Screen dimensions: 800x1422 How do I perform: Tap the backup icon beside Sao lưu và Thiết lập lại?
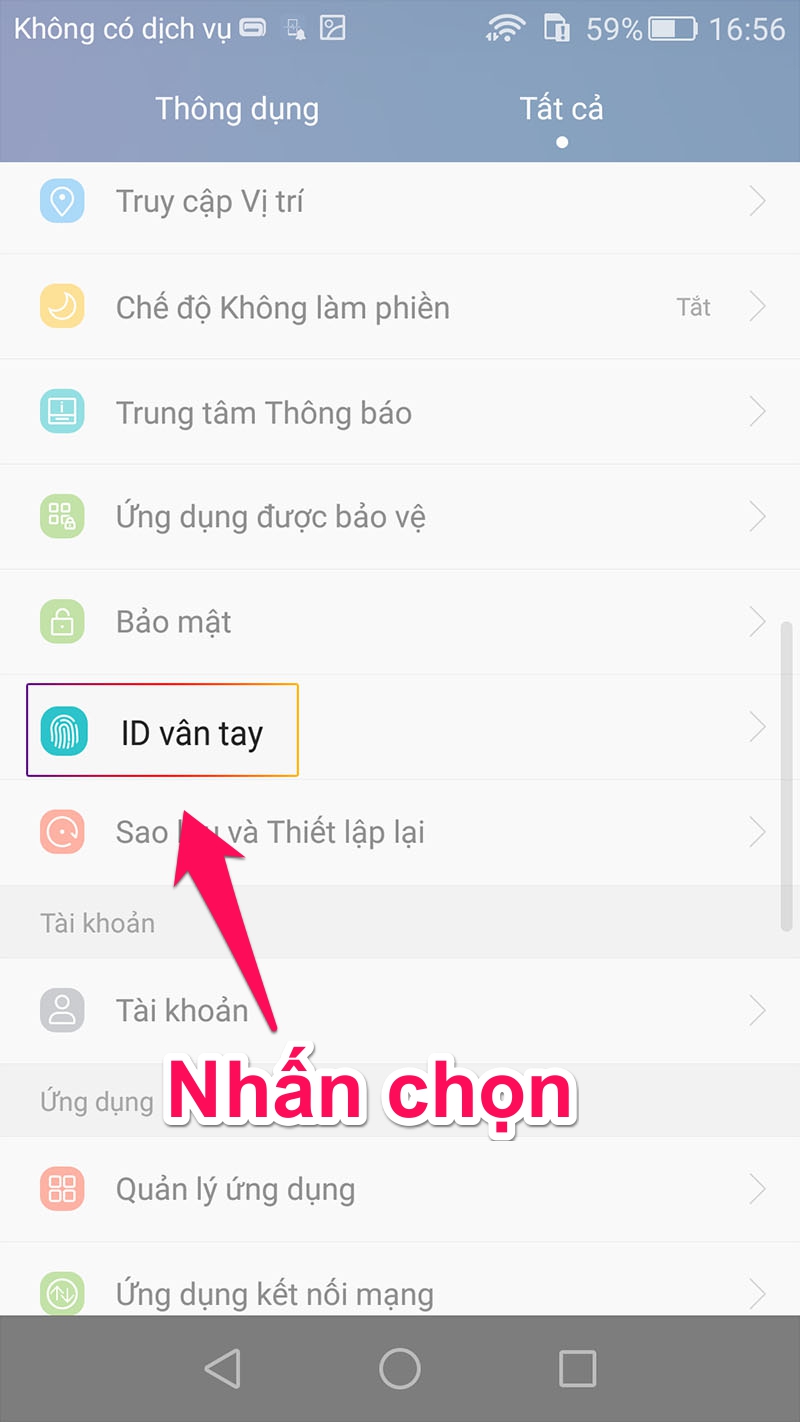(x=62, y=831)
